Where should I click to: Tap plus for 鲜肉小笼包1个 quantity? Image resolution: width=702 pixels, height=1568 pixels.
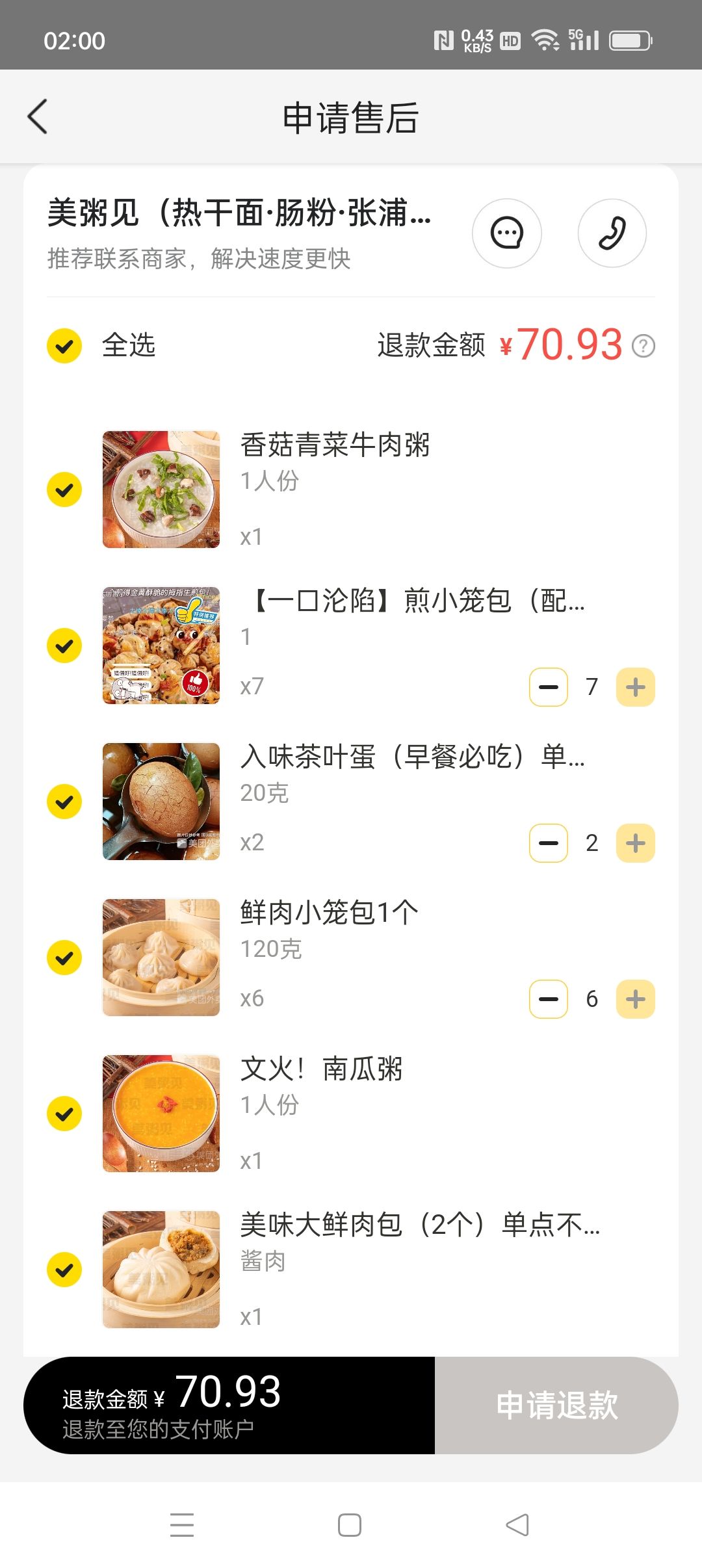pos(635,999)
